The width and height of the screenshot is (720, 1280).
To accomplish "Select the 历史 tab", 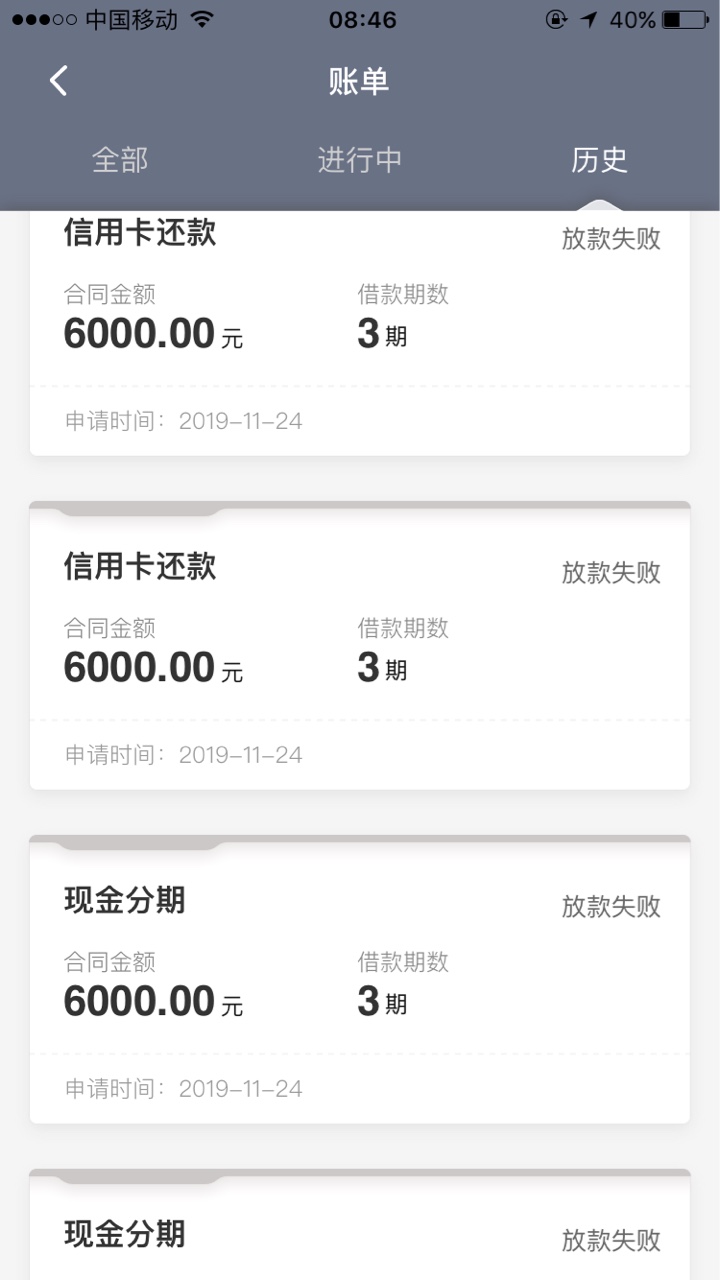I will [x=600, y=160].
